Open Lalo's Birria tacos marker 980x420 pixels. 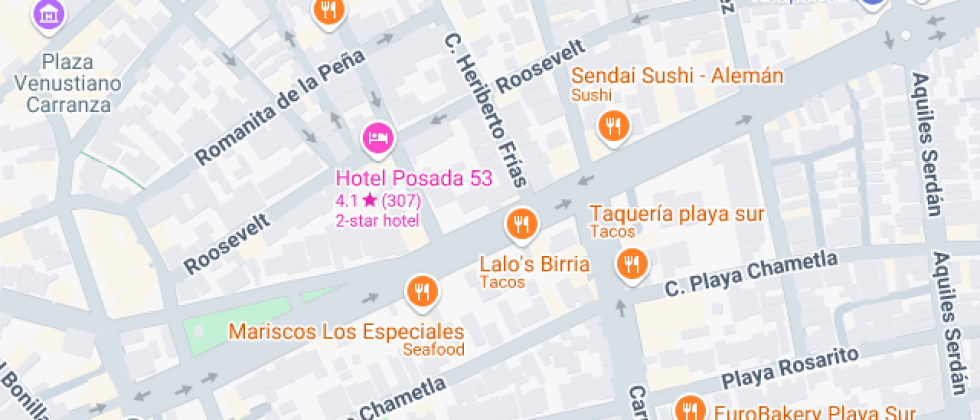pos(521,225)
